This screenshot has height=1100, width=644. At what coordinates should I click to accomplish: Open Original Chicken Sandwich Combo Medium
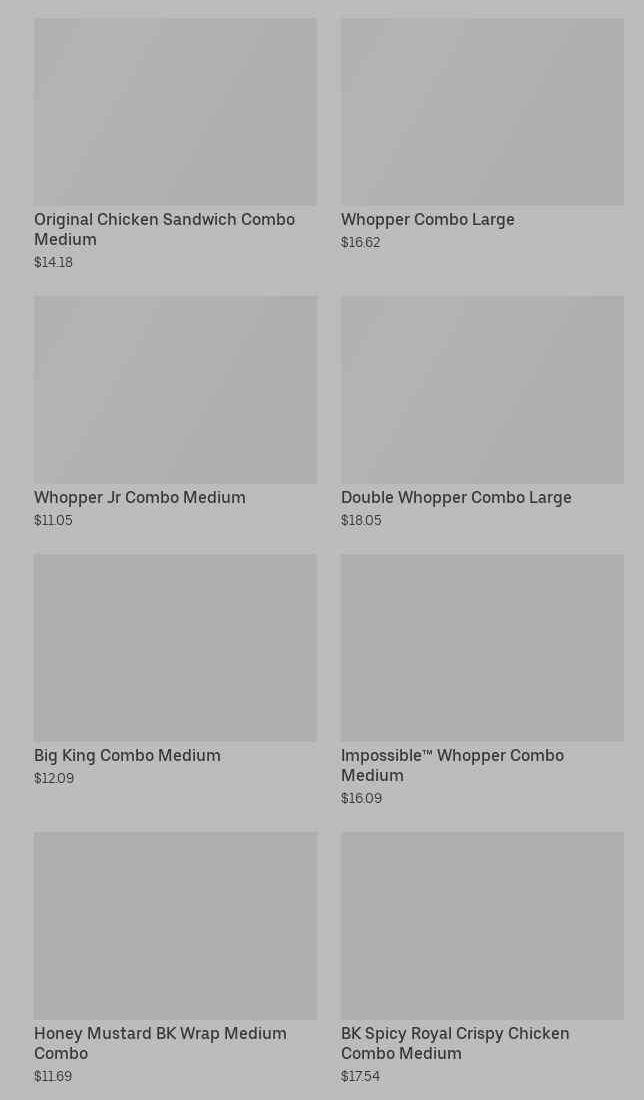point(175,144)
